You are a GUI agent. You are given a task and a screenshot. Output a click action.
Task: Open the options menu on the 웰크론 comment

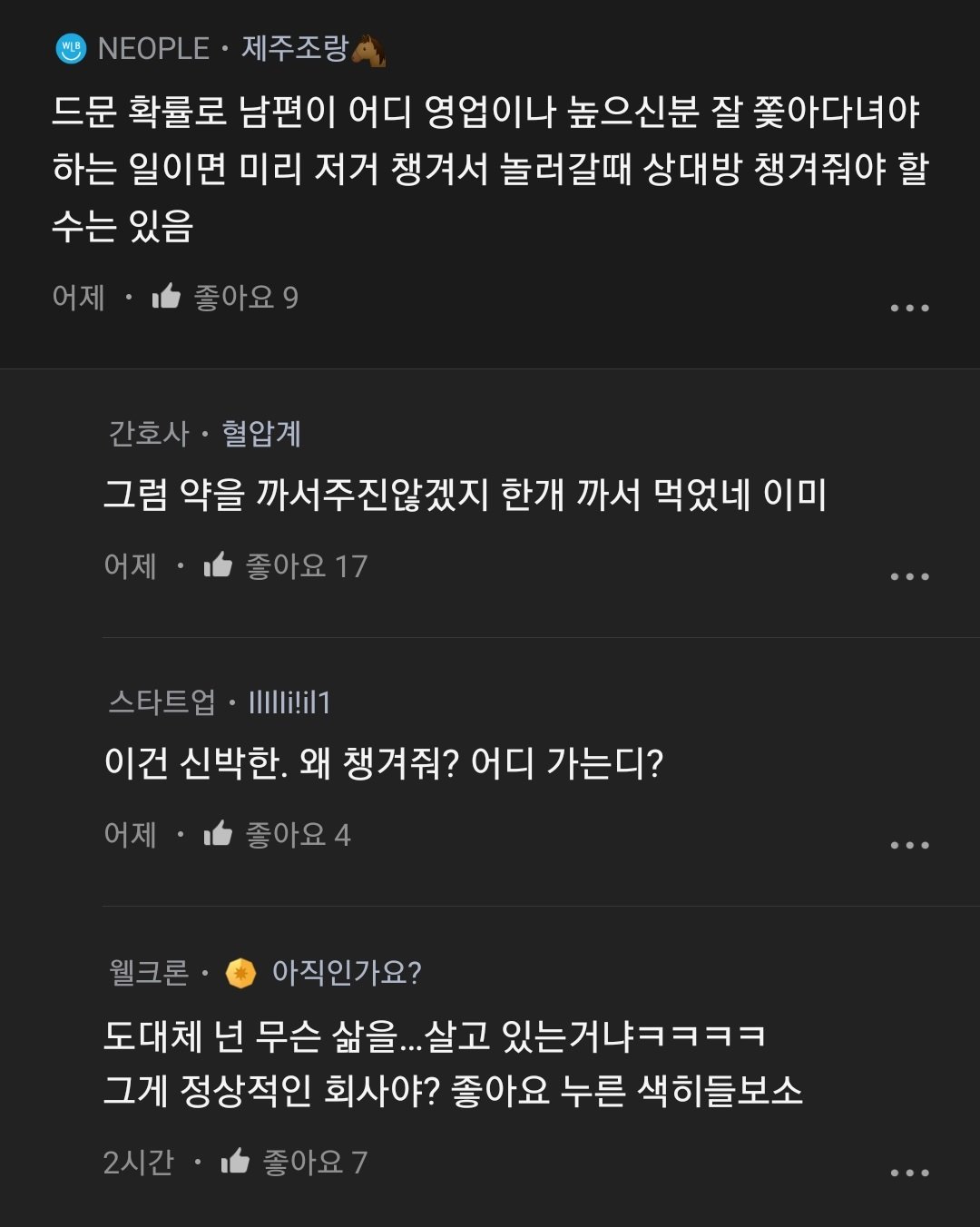[910, 1173]
